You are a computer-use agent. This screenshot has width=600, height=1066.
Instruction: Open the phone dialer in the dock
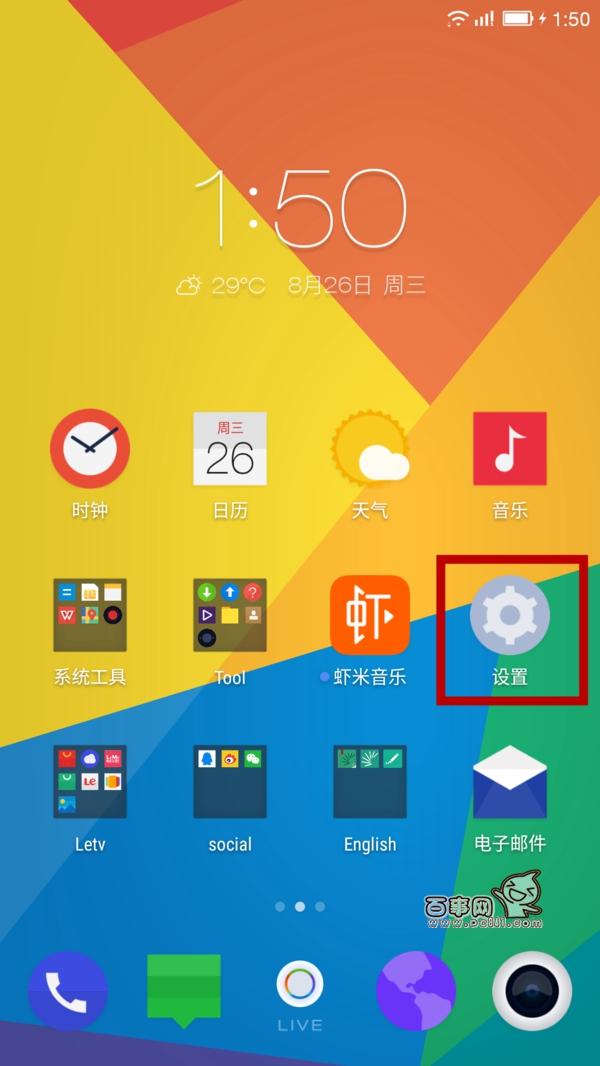(68, 991)
